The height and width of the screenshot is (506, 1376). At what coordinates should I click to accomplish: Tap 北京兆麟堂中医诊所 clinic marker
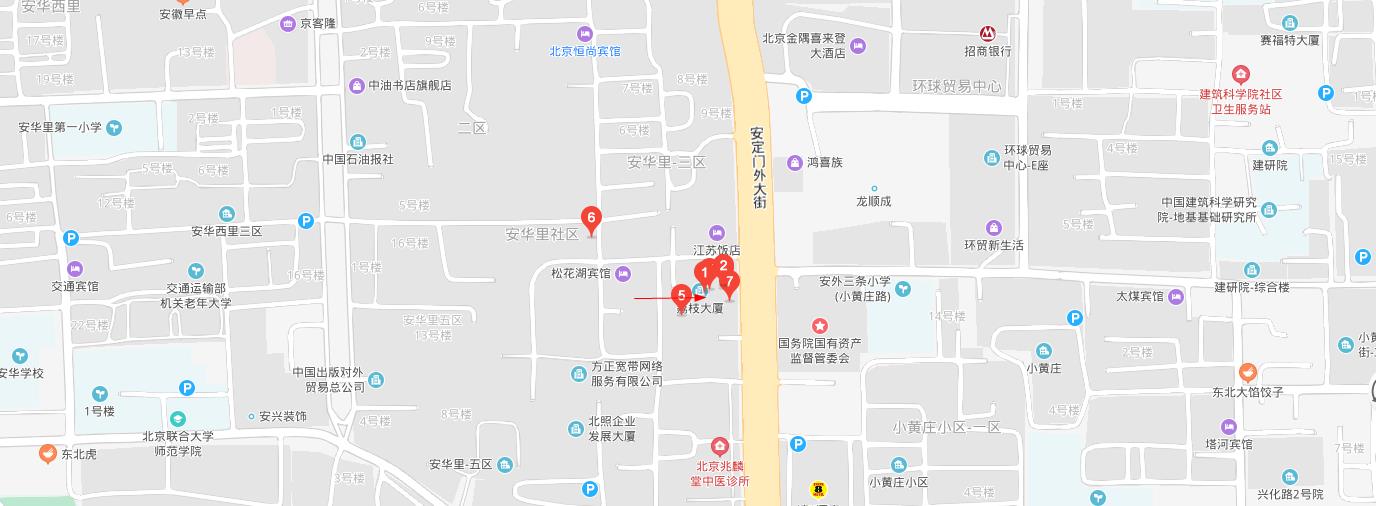(719, 446)
